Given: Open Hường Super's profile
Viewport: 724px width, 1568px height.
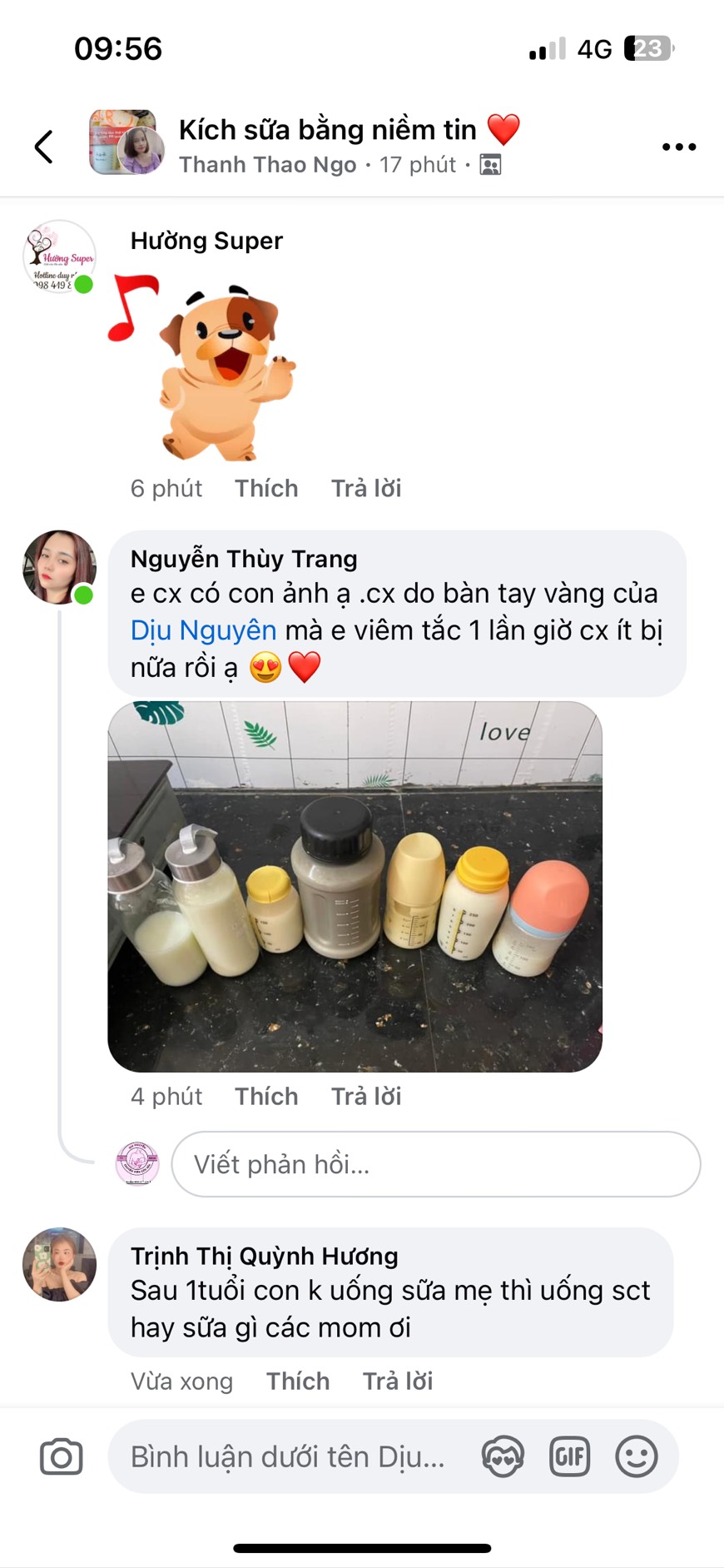Looking at the screenshot, I should pos(206,241).
